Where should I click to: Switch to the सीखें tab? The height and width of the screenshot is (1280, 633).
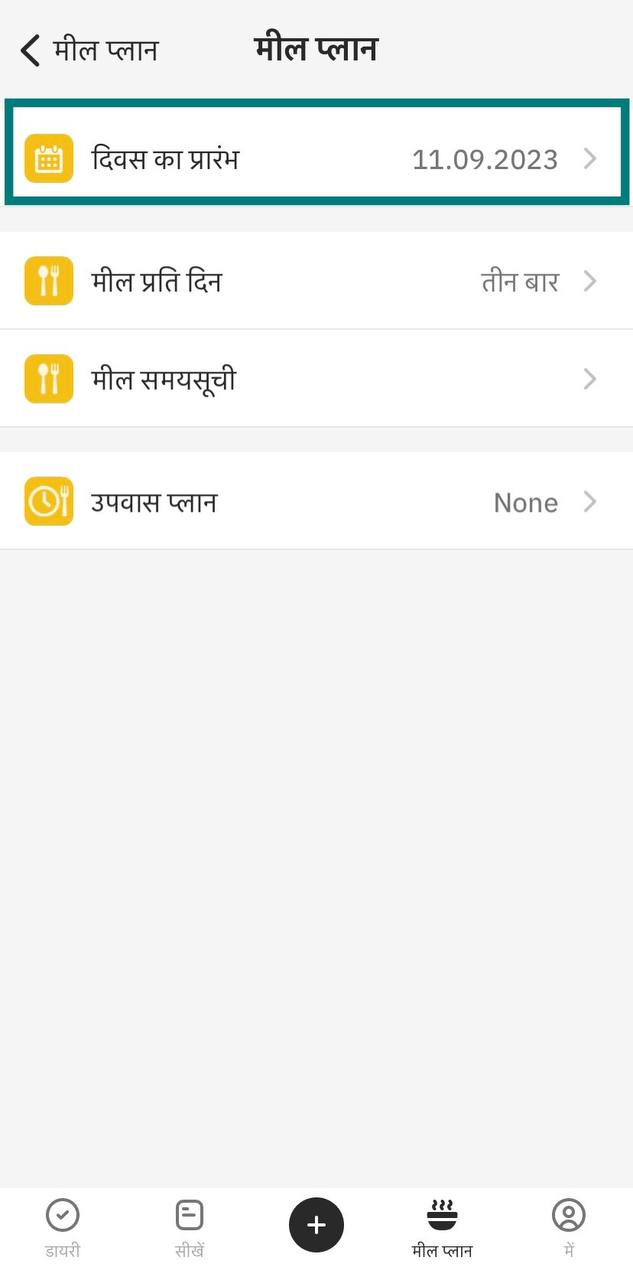click(x=189, y=1228)
